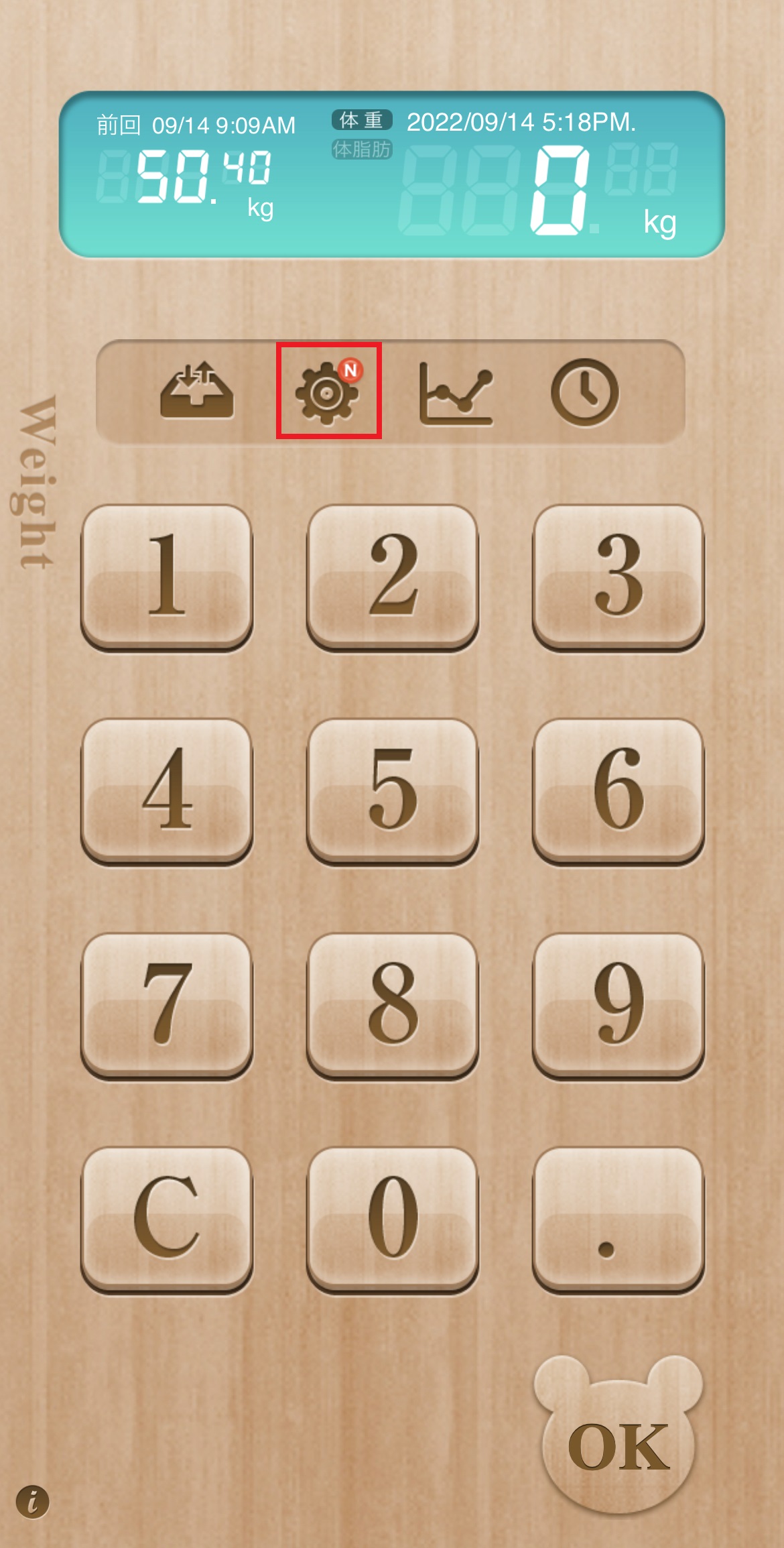Image resolution: width=784 pixels, height=1548 pixels.
Task: Switch to 体脂肪 body fat mode
Action: (x=362, y=149)
